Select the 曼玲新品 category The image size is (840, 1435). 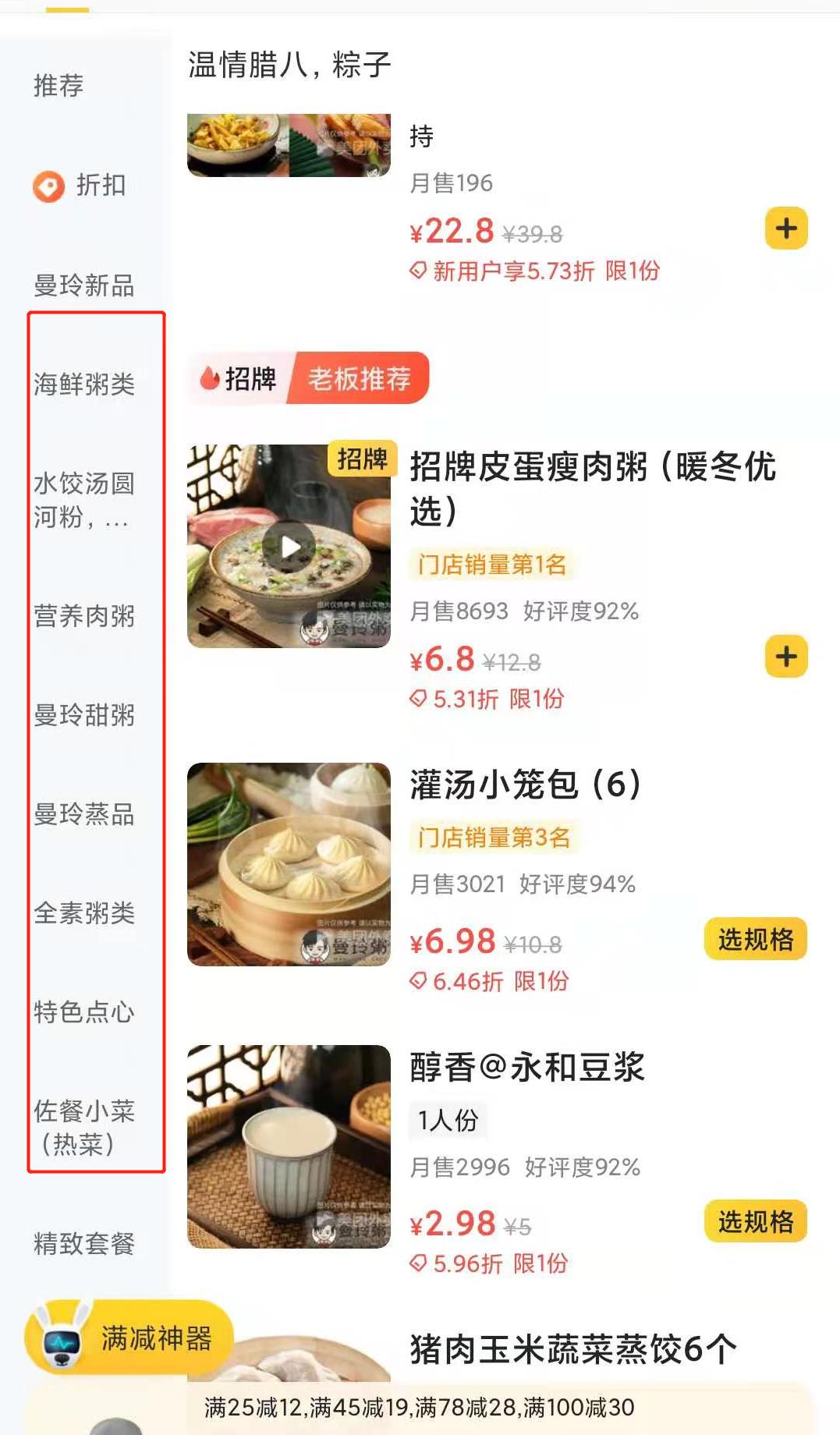pyautogui.click(x=84, y=285)
